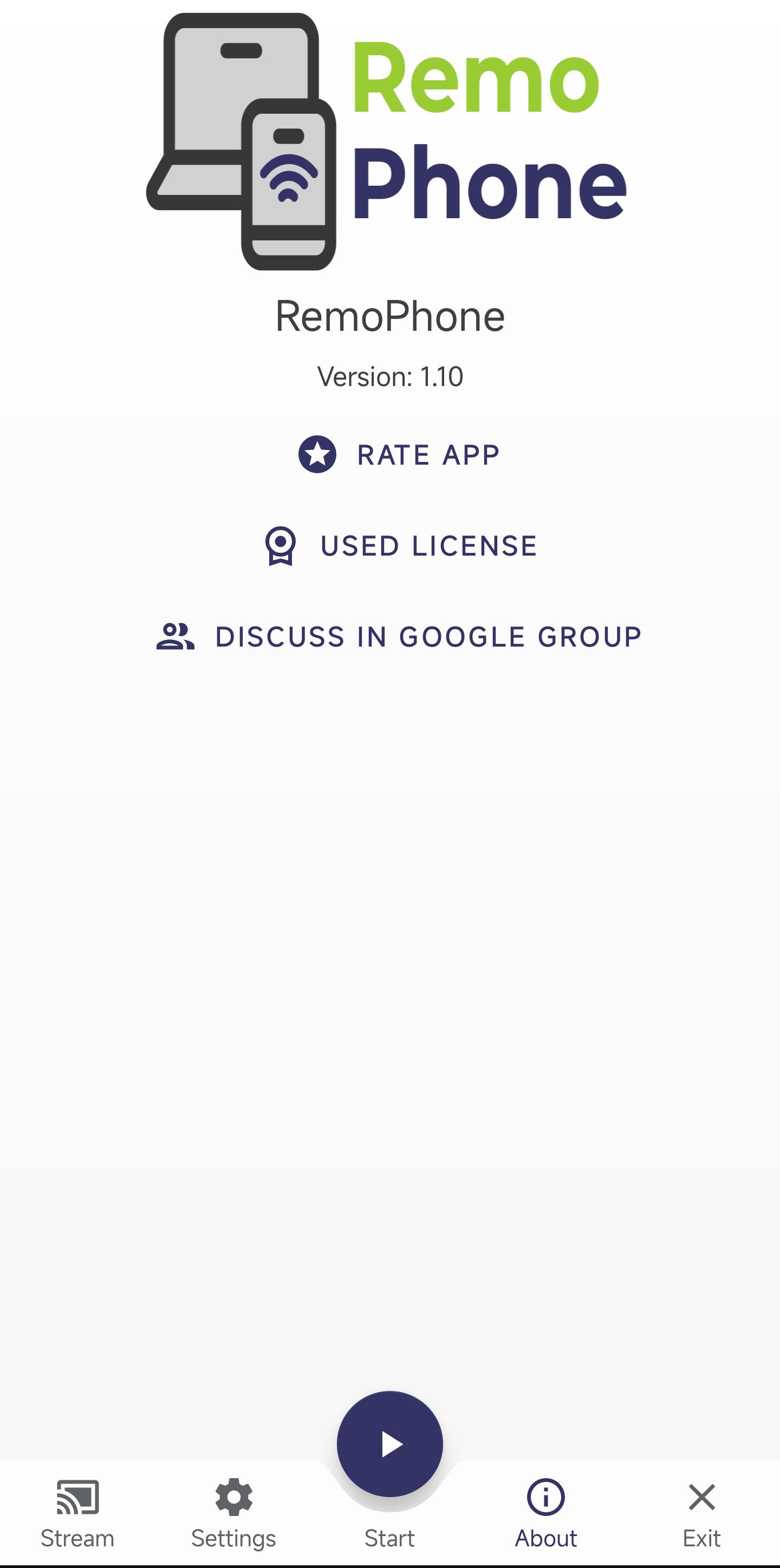Screen dimensions: 780x1568
Task: Exit the app via Exit tab
Action: (701, 1513)
